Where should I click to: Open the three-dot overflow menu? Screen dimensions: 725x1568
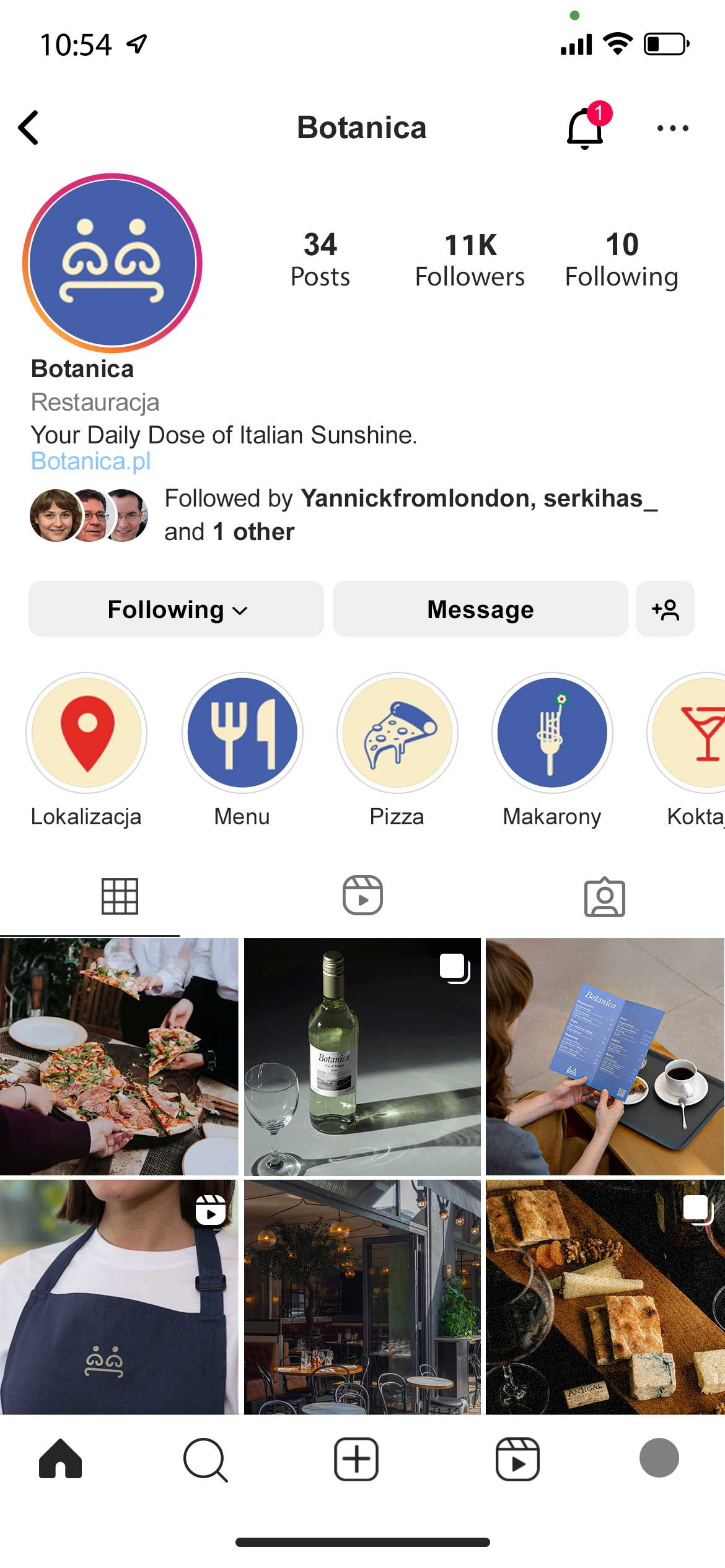(x=672, y=128)
